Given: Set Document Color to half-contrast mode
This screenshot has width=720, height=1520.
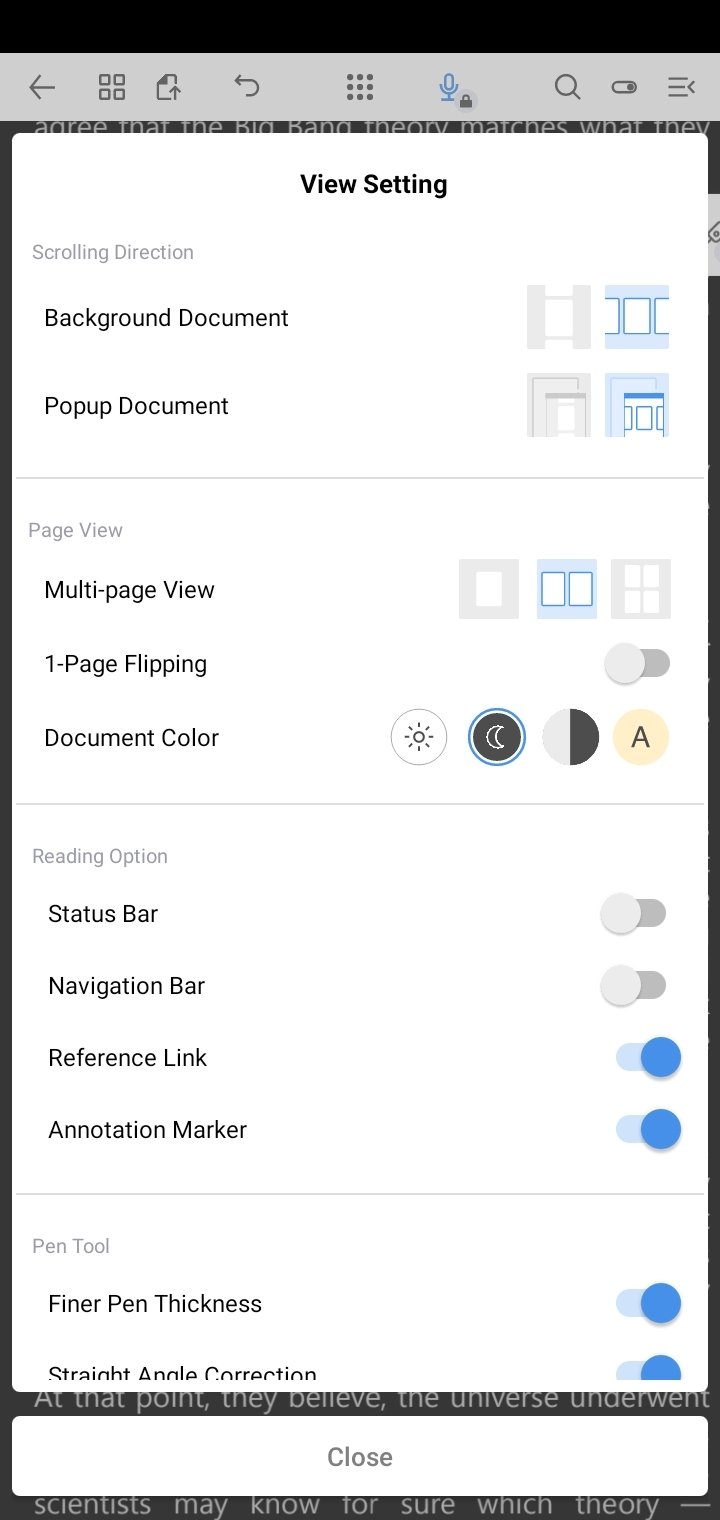Looking at the screenshot, I should pyautogui.click(x=570, y=738).
